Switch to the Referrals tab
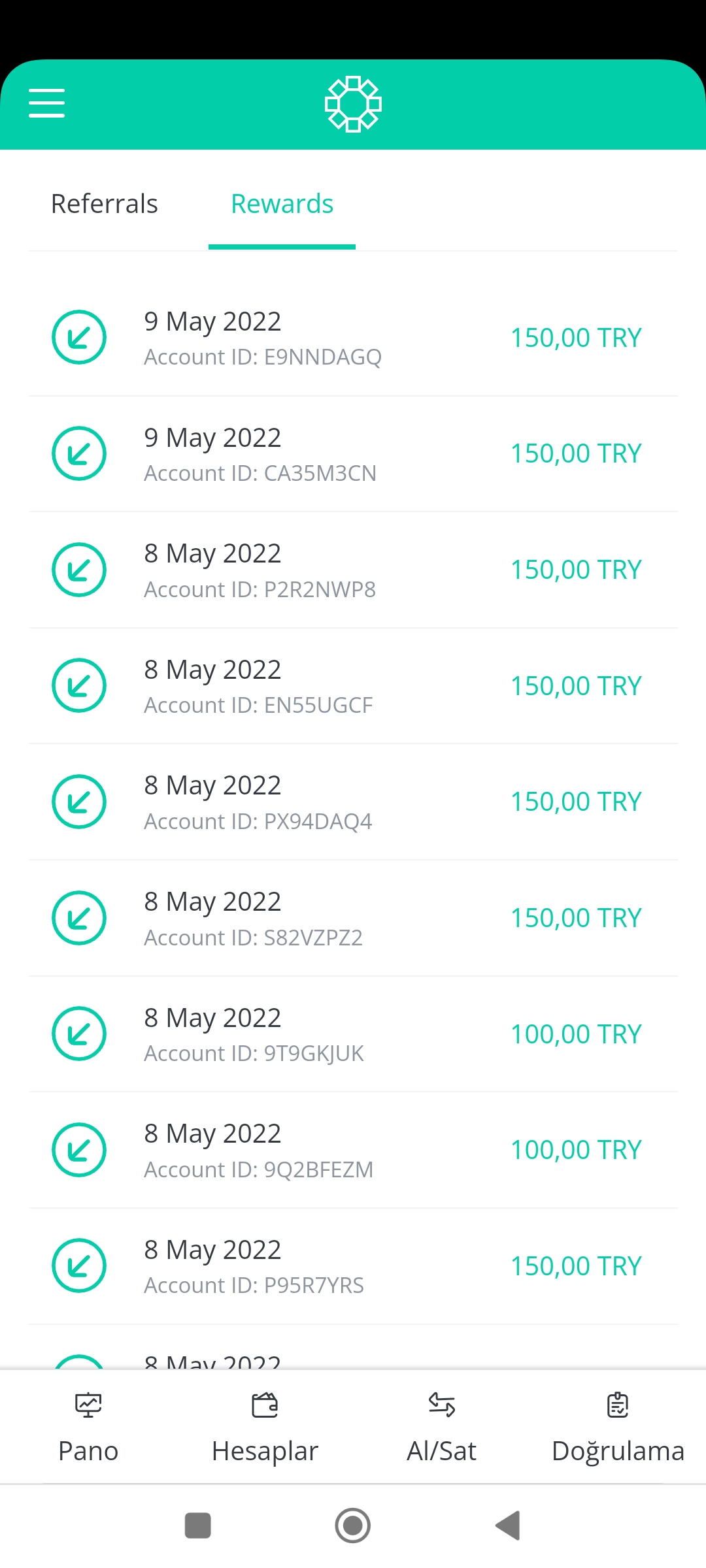 coord(105,204)
